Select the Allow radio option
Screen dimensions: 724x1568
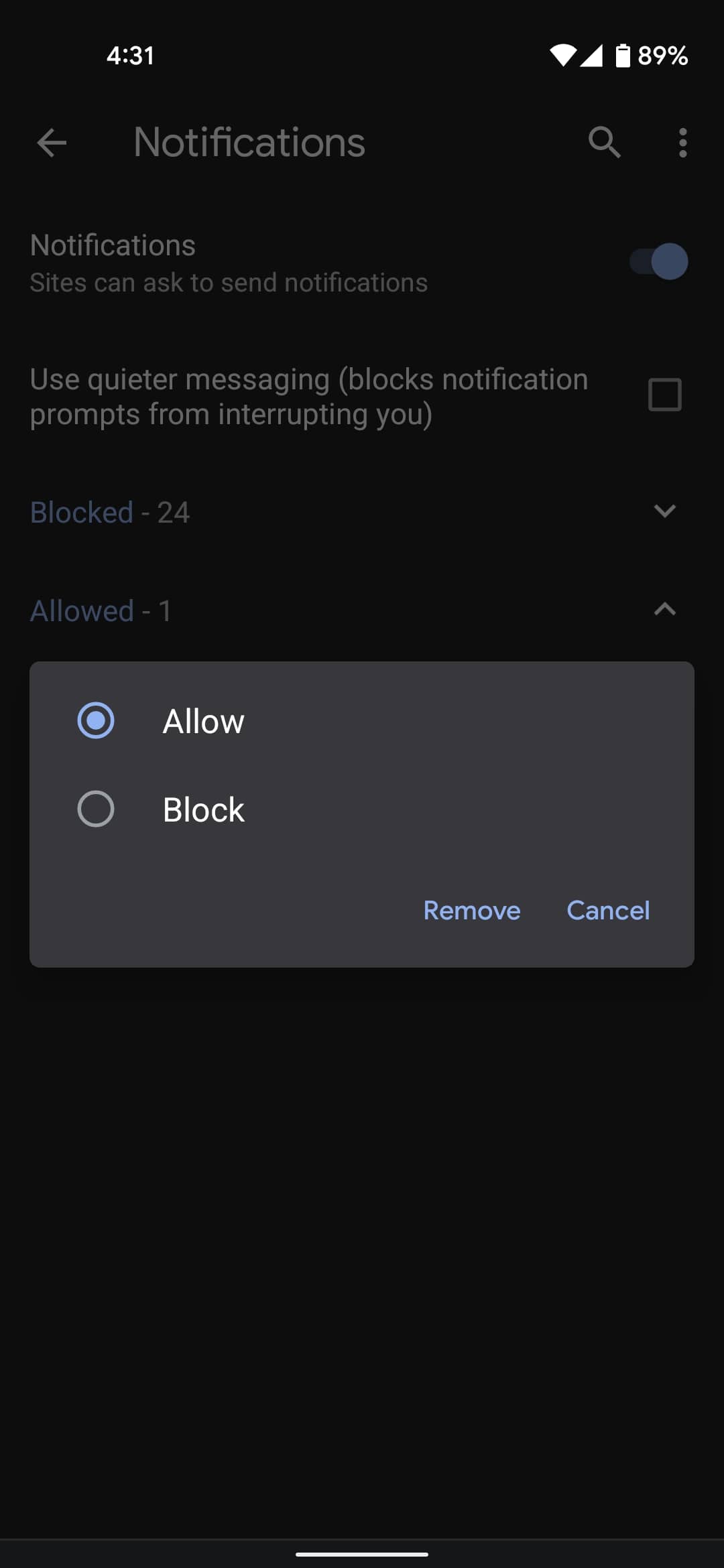96,721
